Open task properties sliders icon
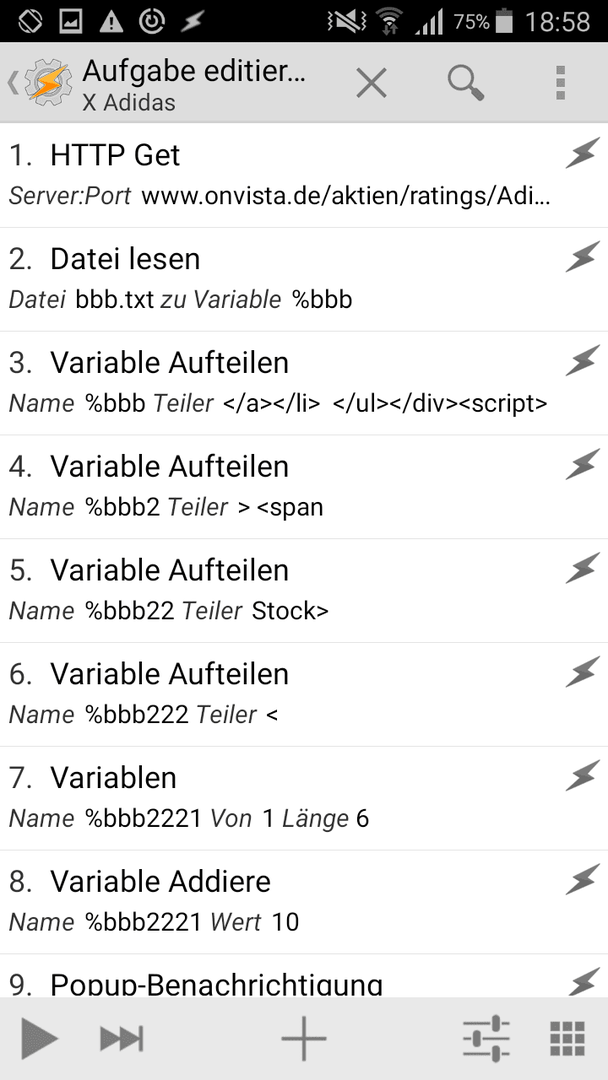Screen dimensions: 608x1080 486,1038
